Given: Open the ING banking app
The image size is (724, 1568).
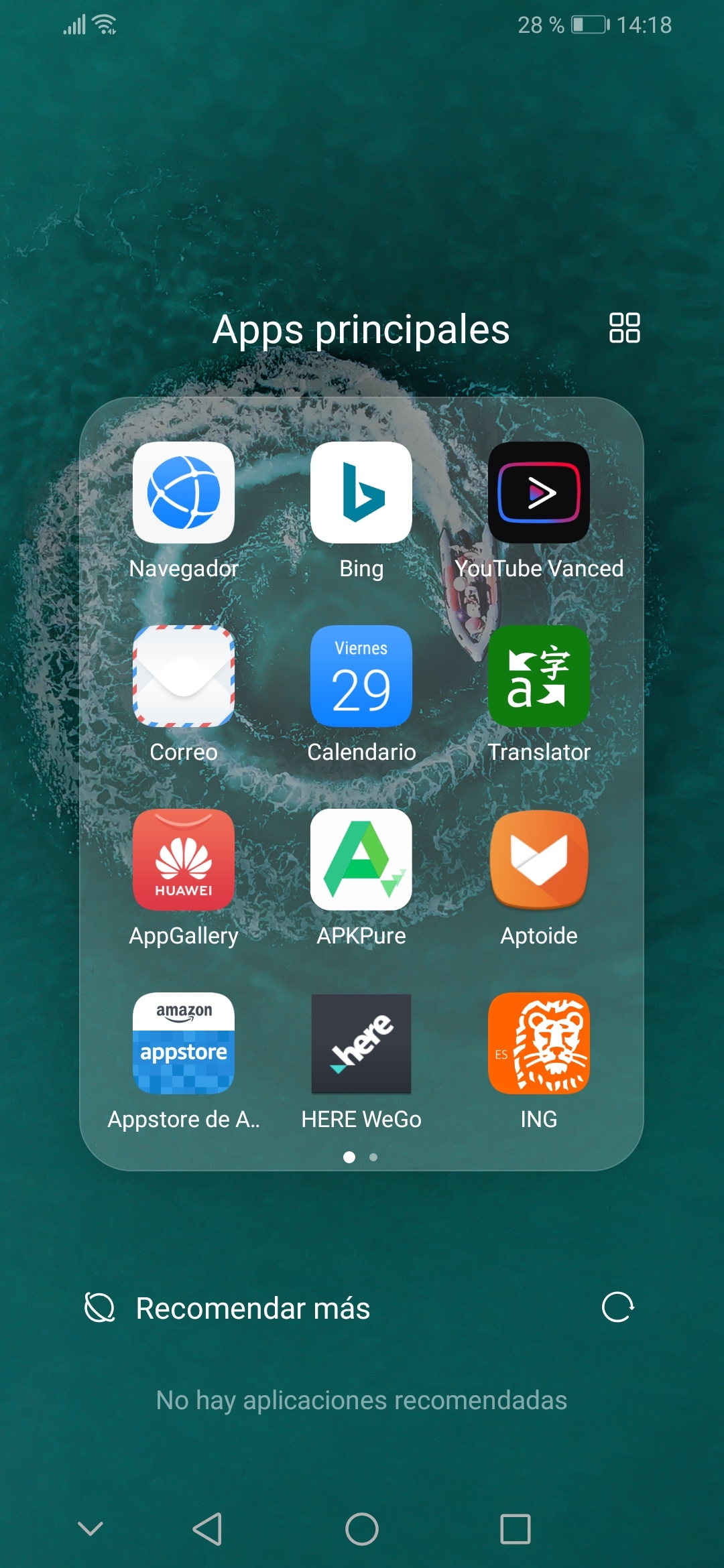Looking at the screenshot, I should tap(539, 1043).
